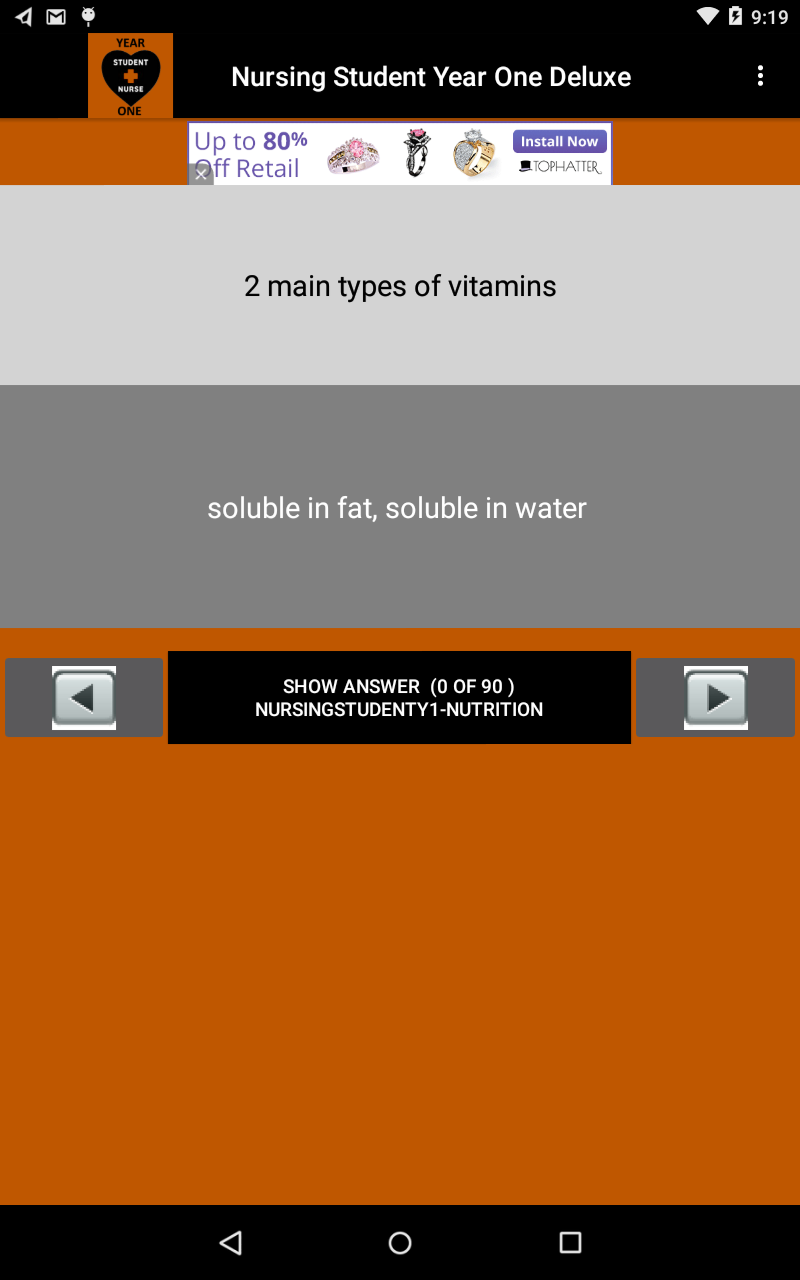Image resolution: width=800 pixels, height=1280 pixels.
Task: Tap the Student Nurse app logo
Action: 130,76
